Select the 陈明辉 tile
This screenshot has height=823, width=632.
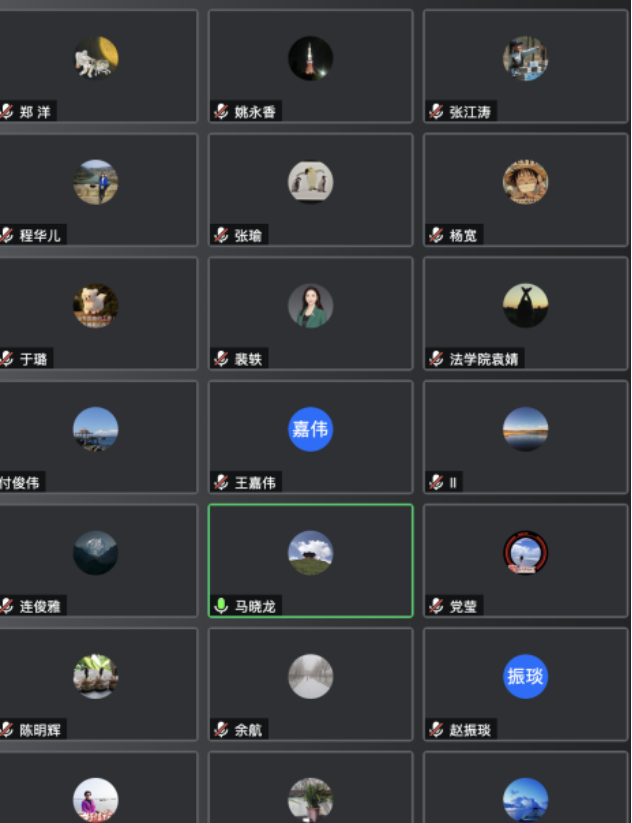(96, 683)
